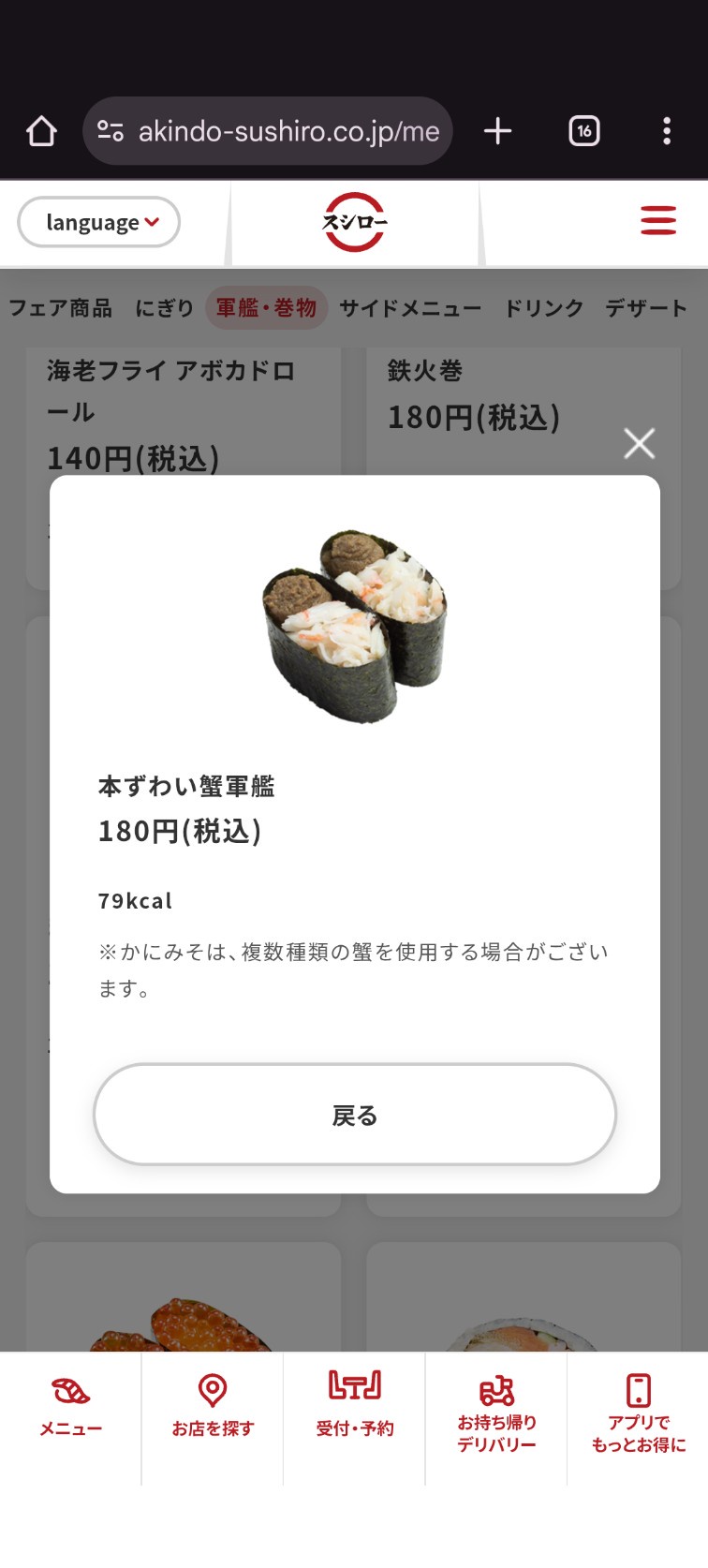Image resolution: width=708 pixels, height=1568 pixels.
Task: Switch to the にぎり category
Action: point(164,308)
